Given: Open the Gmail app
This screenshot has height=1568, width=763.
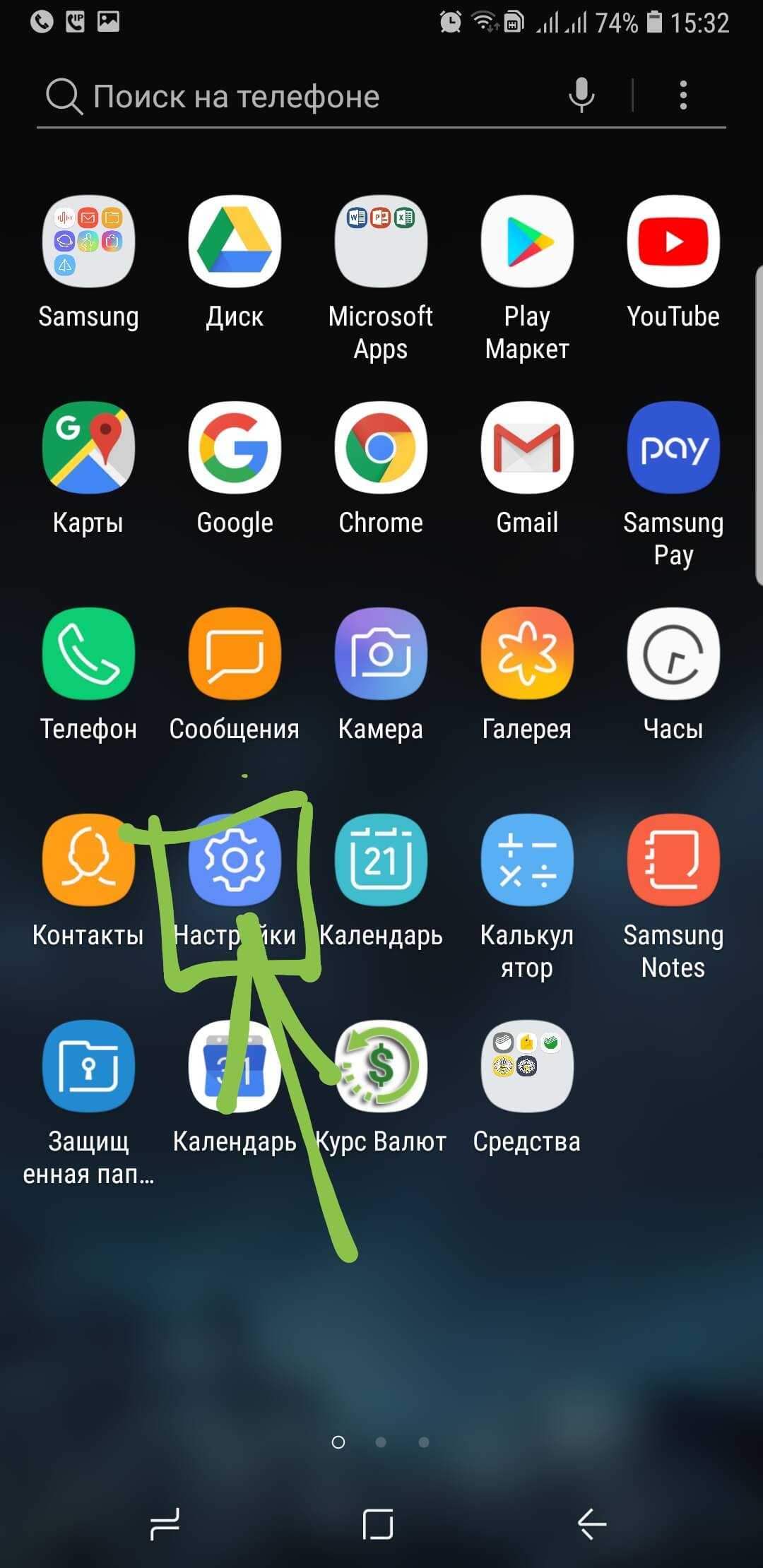Looking at the screenshot, I should coord(527,448).
